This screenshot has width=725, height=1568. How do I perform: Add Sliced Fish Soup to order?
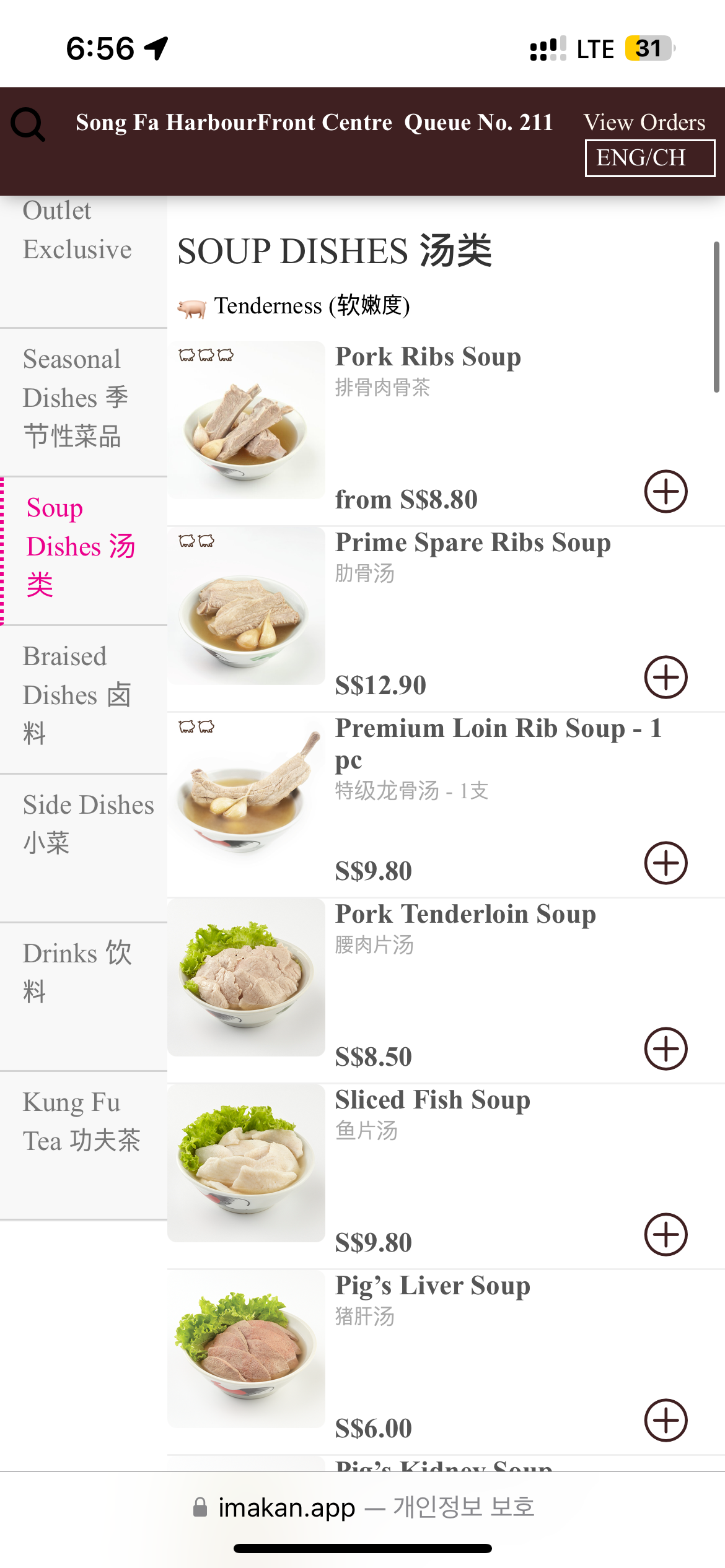[x=666, y=1235]
